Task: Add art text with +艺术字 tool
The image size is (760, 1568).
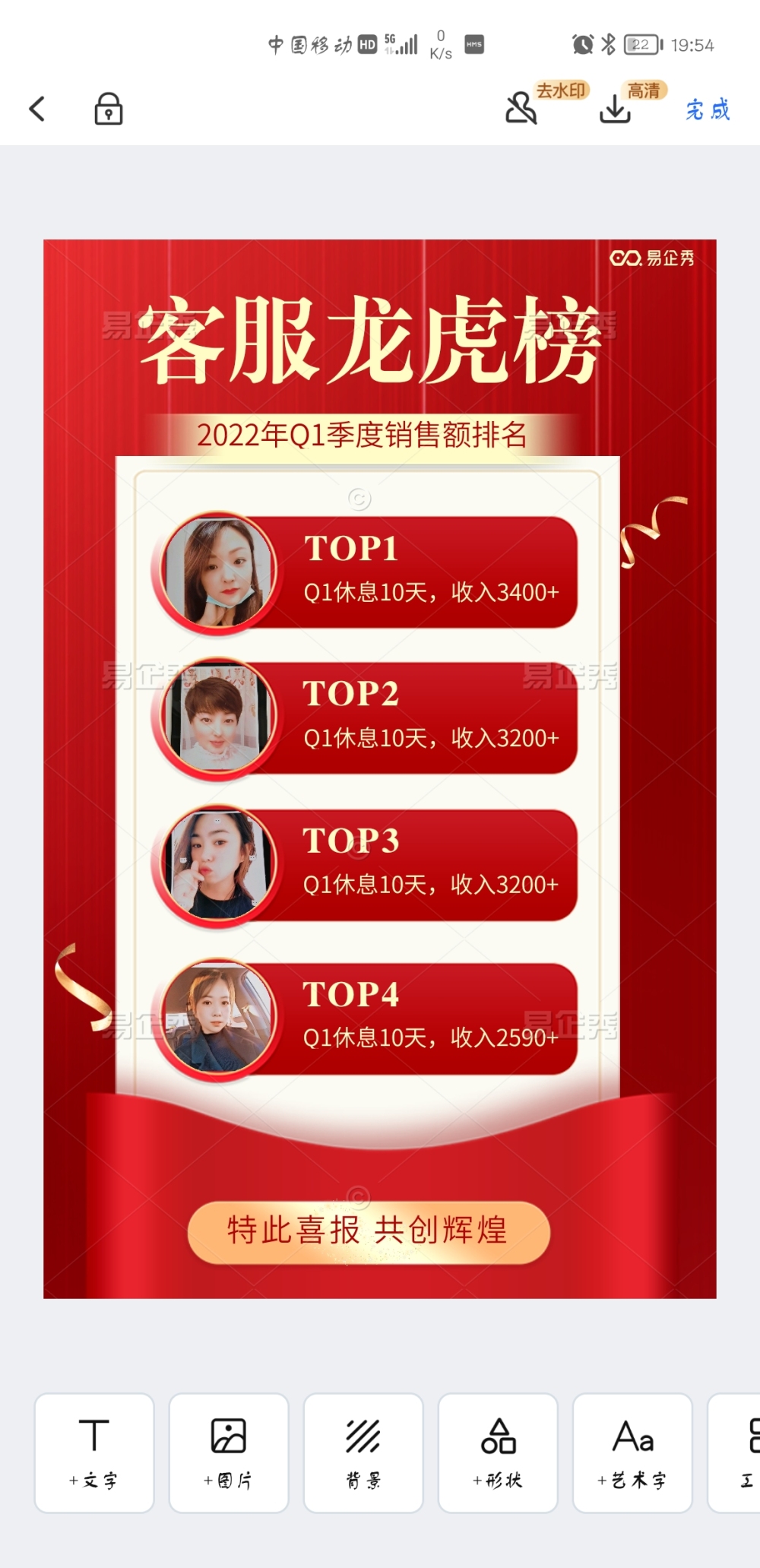Action: [x=632, y=1452]
